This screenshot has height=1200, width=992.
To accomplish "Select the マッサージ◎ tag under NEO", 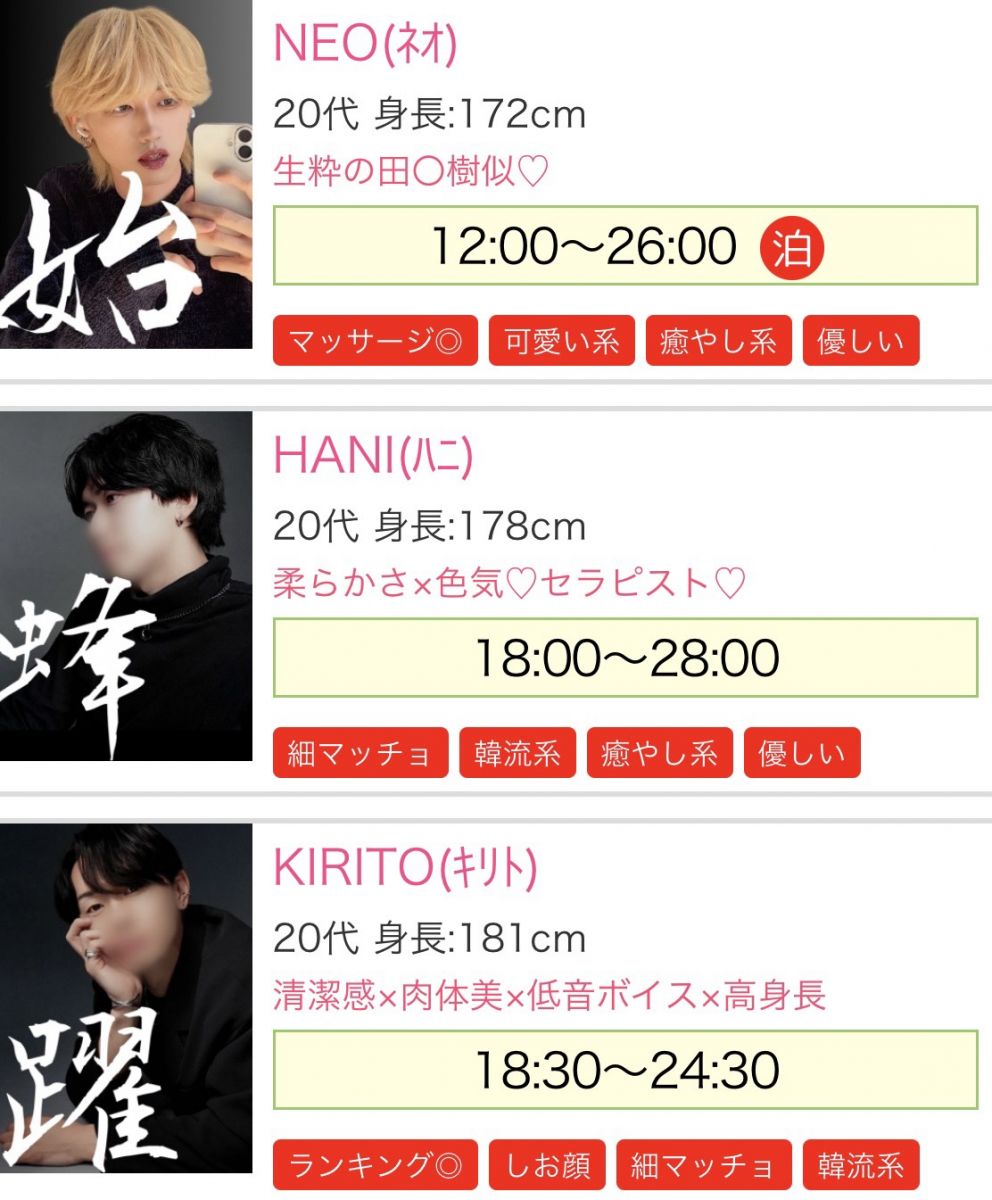I will click(375, 342).
